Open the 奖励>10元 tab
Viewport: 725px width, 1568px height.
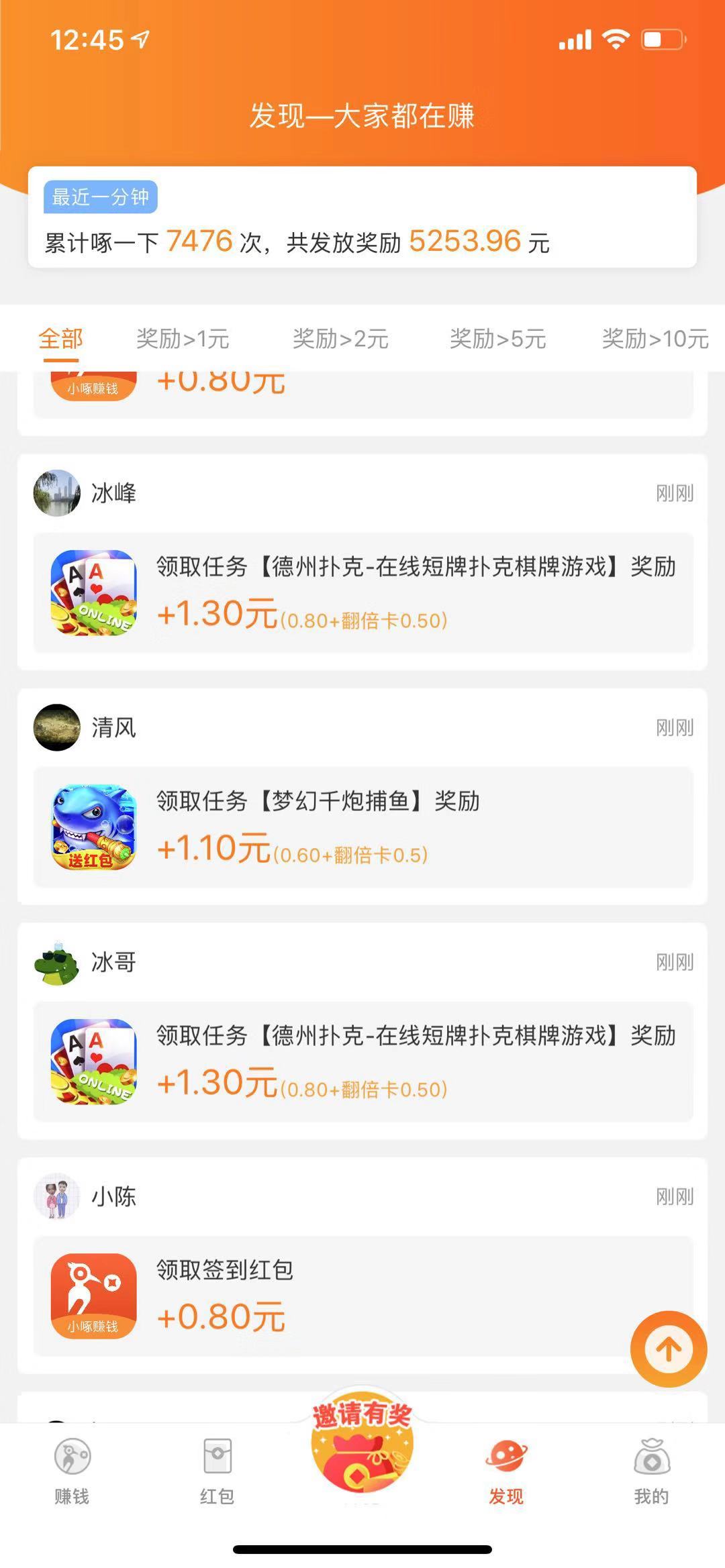(x=655, y=339)
